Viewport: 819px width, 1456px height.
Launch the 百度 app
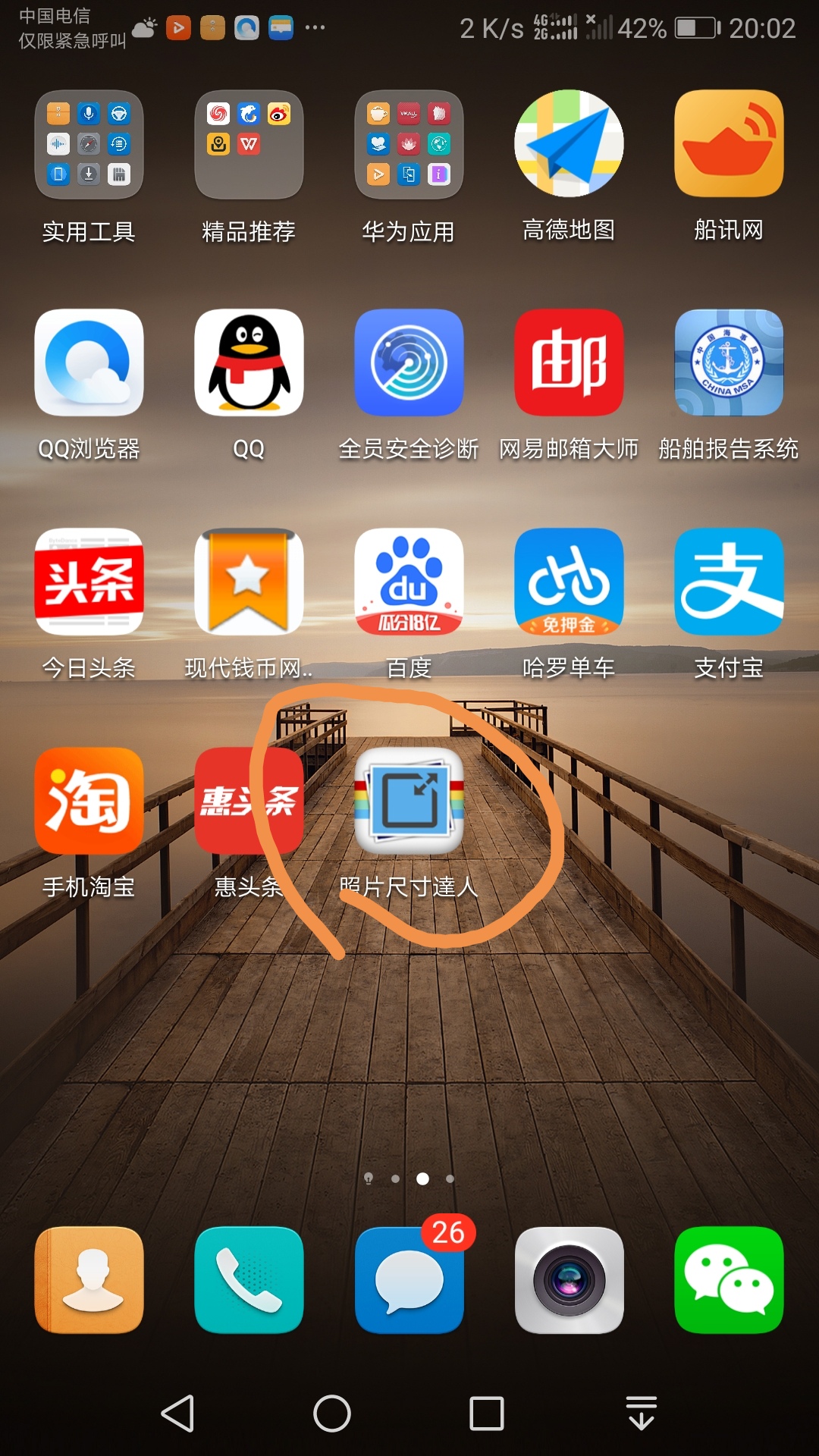(409, 582)
